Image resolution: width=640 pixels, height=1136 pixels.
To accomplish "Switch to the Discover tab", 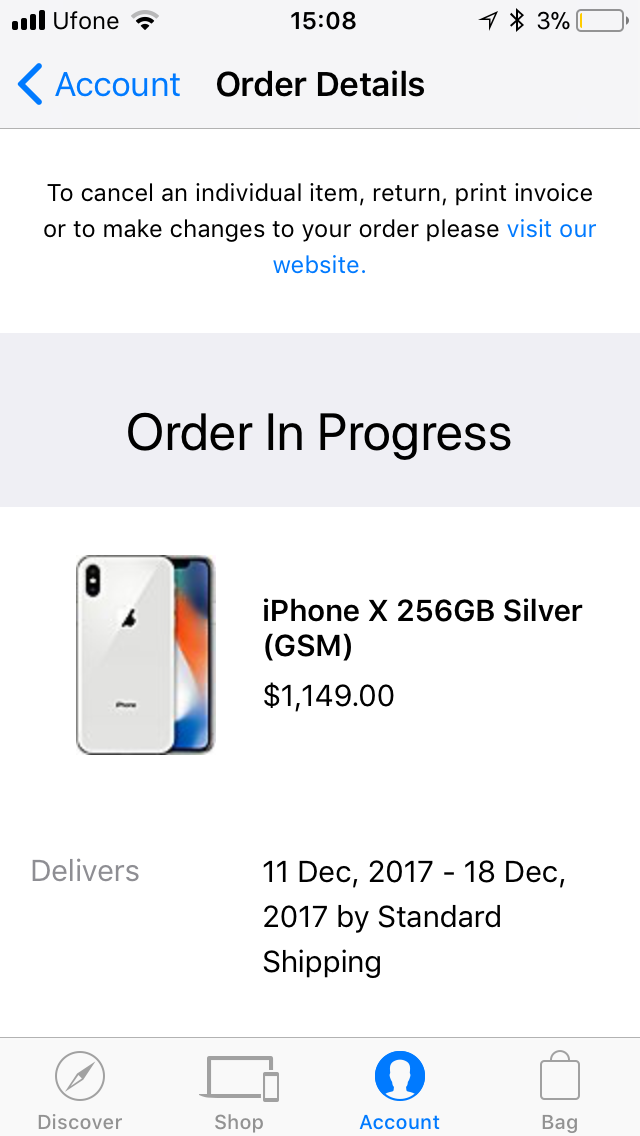I will [x=80, y=1090].
